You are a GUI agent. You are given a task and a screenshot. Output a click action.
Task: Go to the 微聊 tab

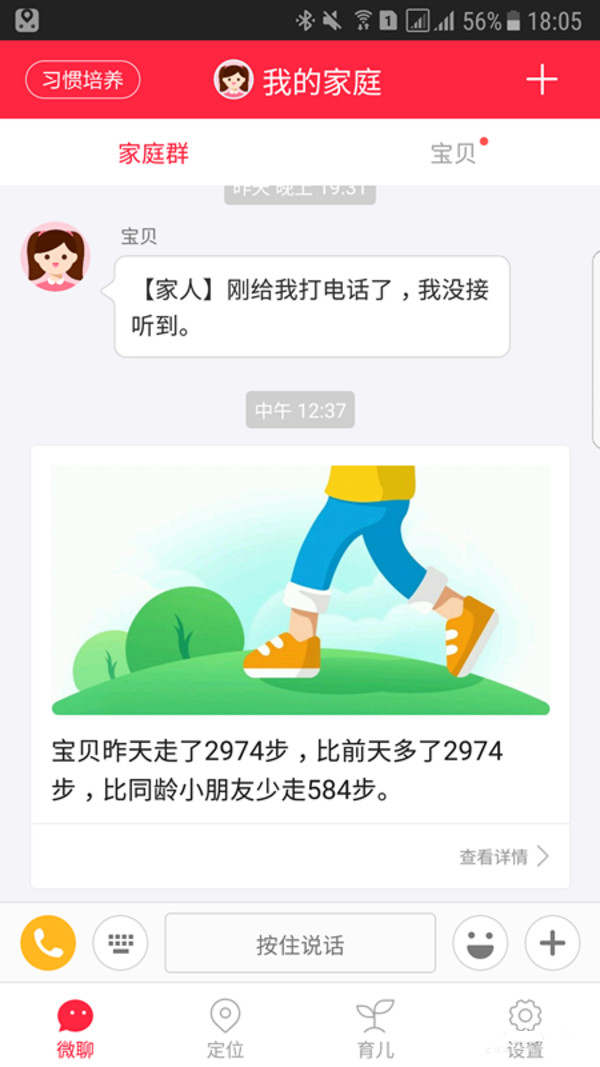[75, 1029]
